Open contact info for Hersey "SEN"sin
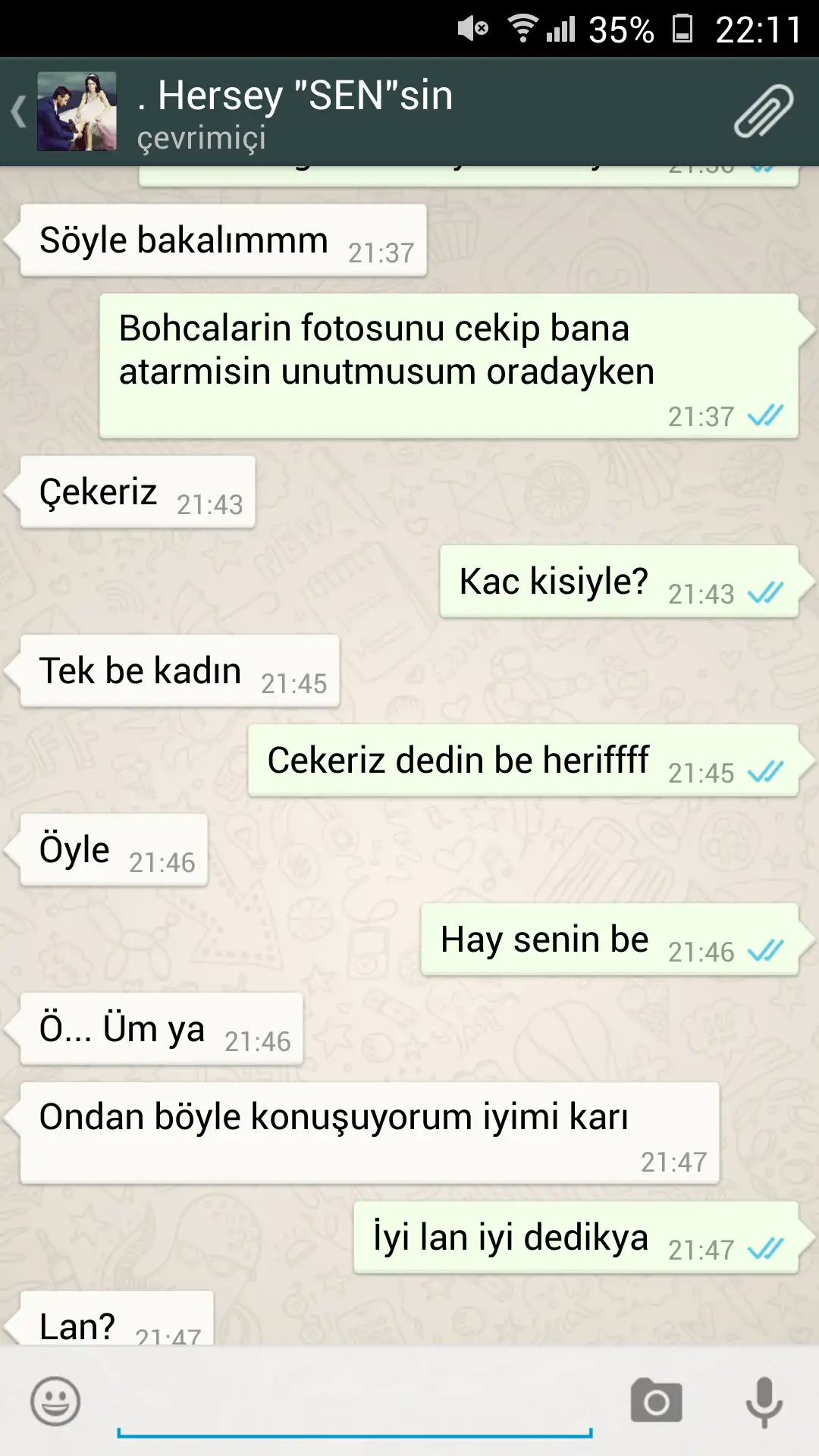Viewport: 819px width, 1456px height. point(303,112)
